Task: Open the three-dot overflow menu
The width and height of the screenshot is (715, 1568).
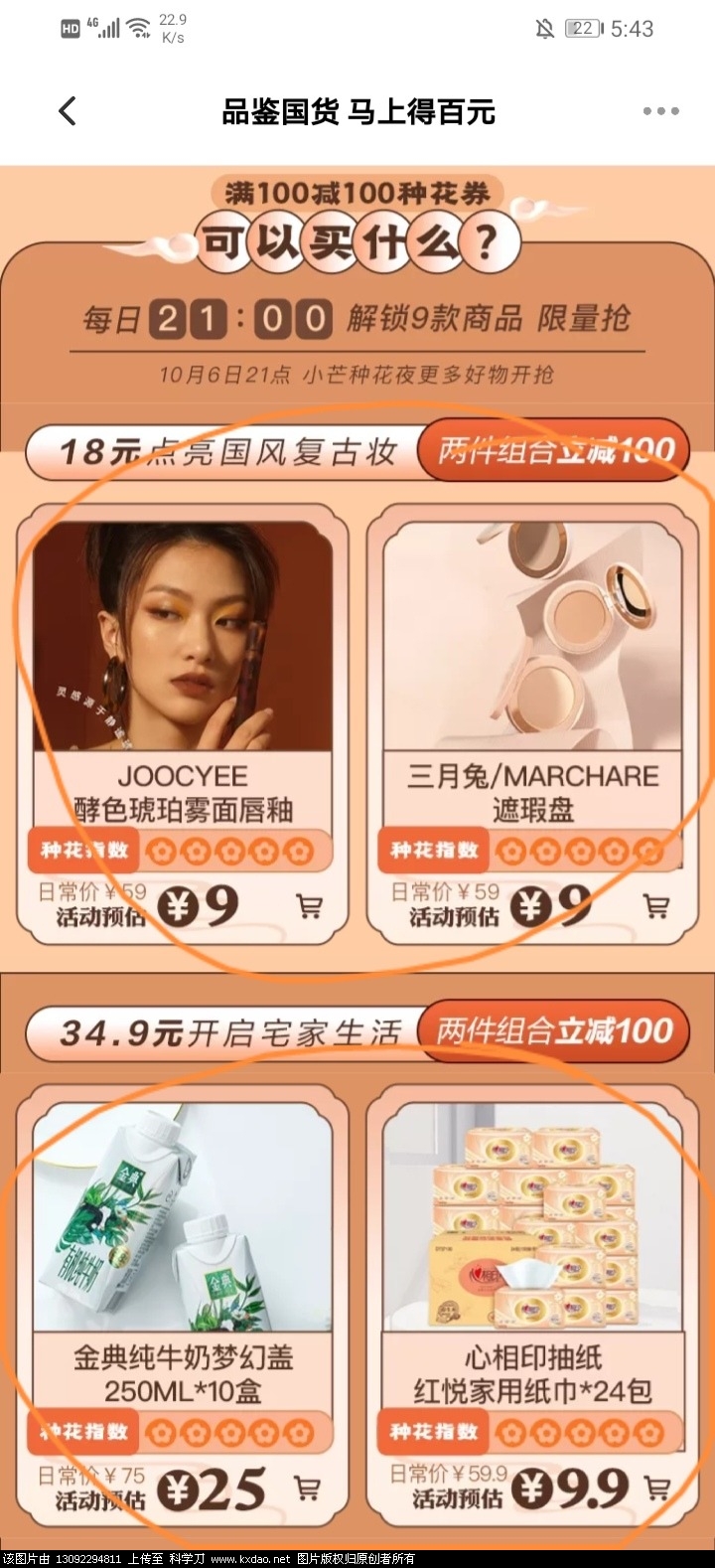Action: 659,111
